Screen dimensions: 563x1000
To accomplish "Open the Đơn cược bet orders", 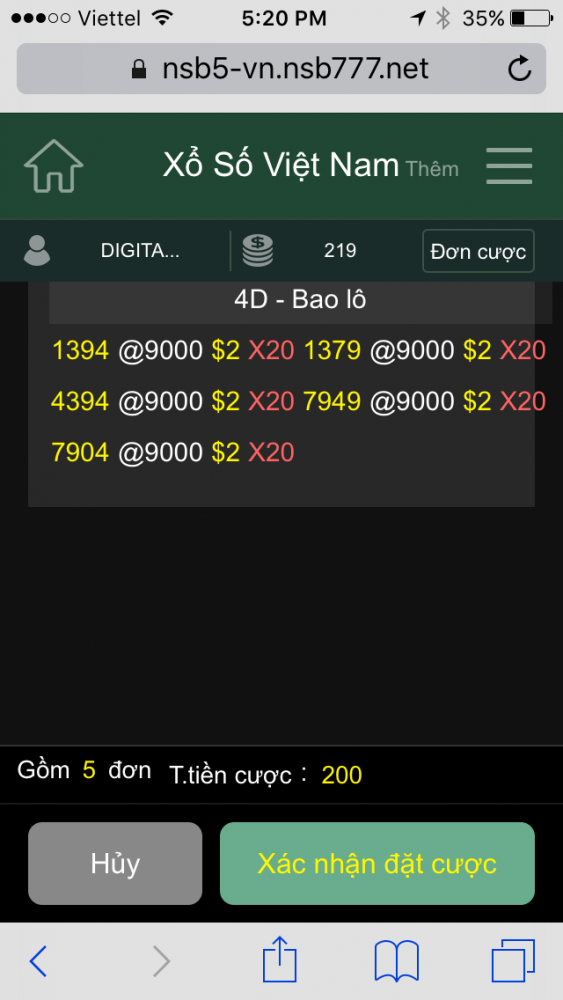I will pyautogui.click(x=478, y=251).
